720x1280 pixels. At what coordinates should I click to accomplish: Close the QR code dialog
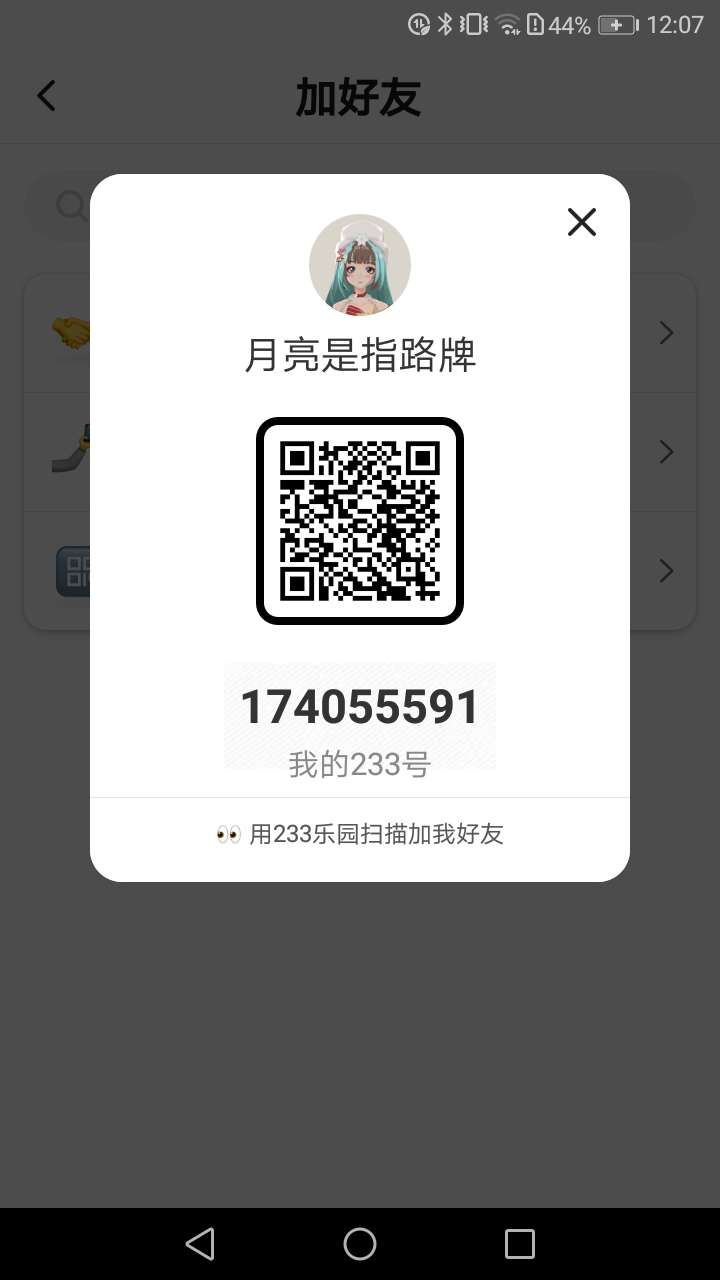pos(581,222)
